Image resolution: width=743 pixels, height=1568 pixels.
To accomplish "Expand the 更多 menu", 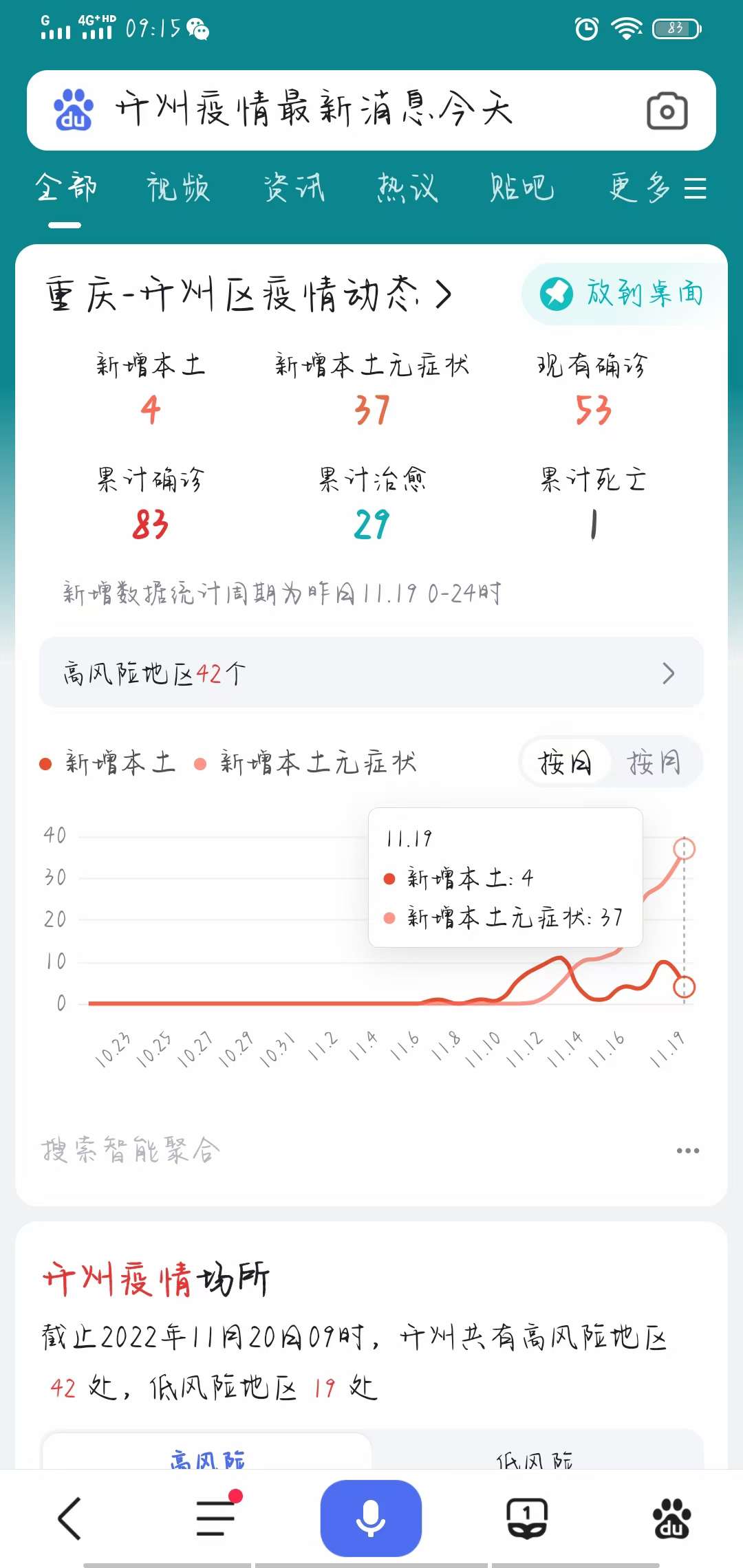I will pyautogui.click(x=658, y=188).
